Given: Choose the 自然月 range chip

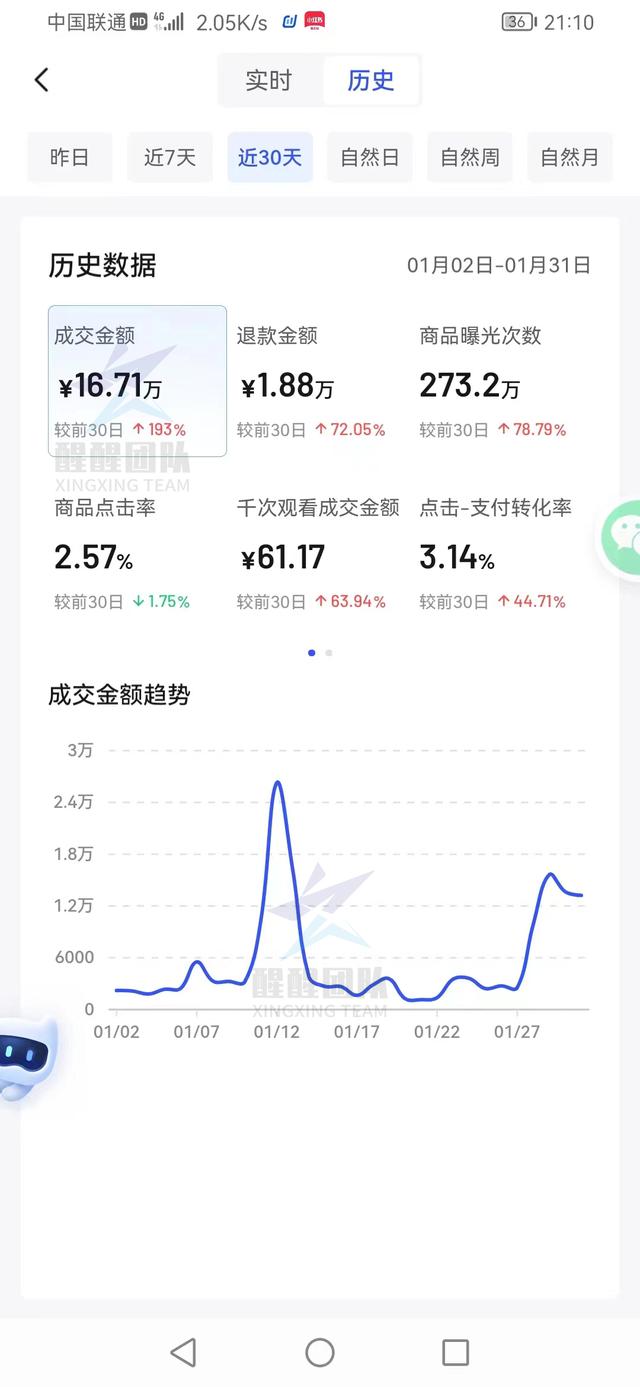Looking at the screenshot, I should pos(570,157).
